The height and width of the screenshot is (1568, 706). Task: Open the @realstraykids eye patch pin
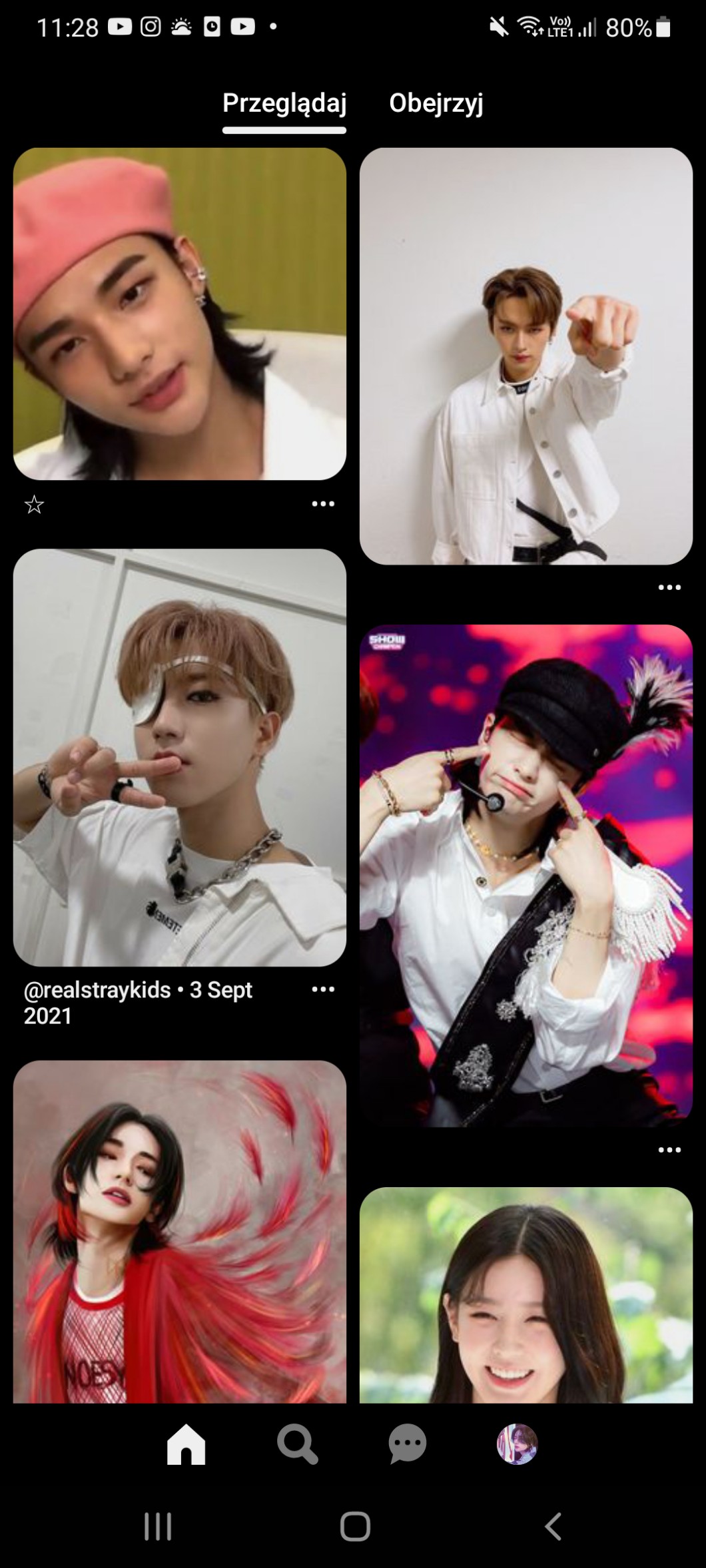(x=180, y=757)
